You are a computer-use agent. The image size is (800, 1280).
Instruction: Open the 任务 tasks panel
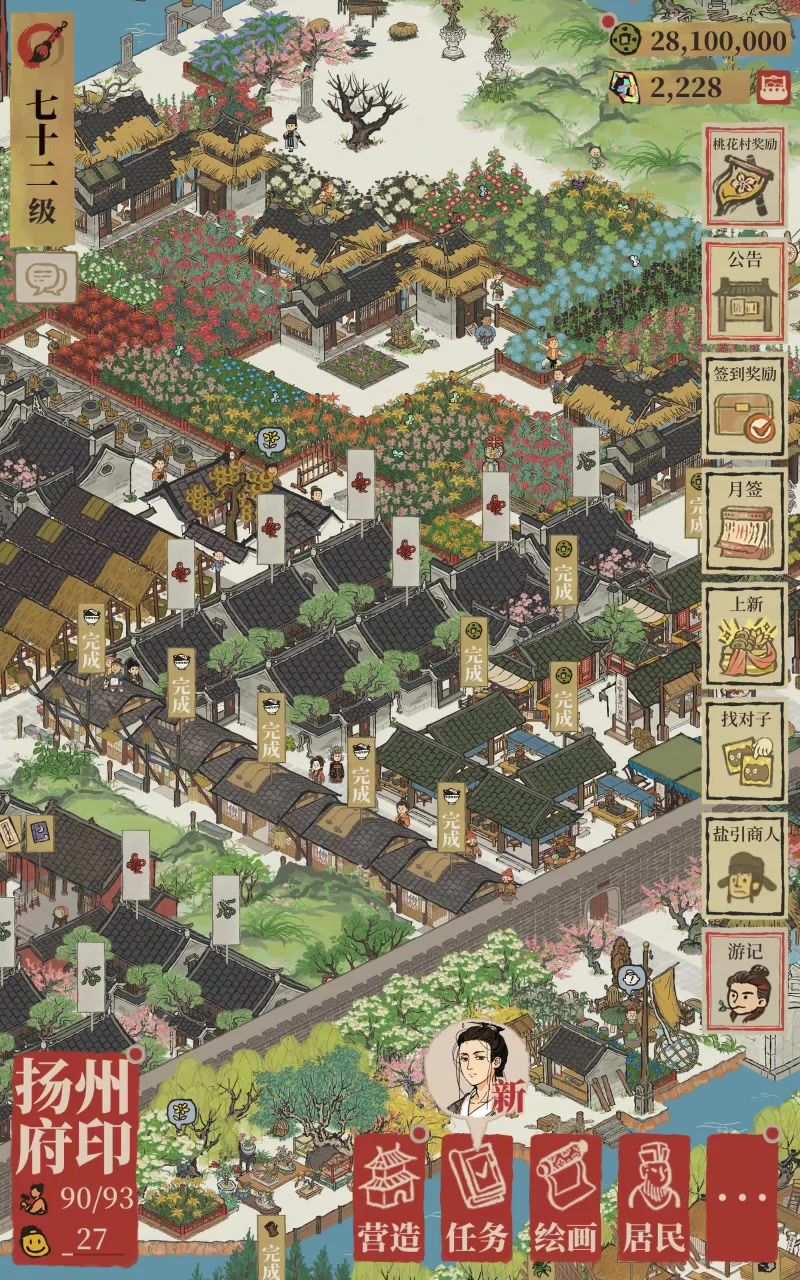478,1196
